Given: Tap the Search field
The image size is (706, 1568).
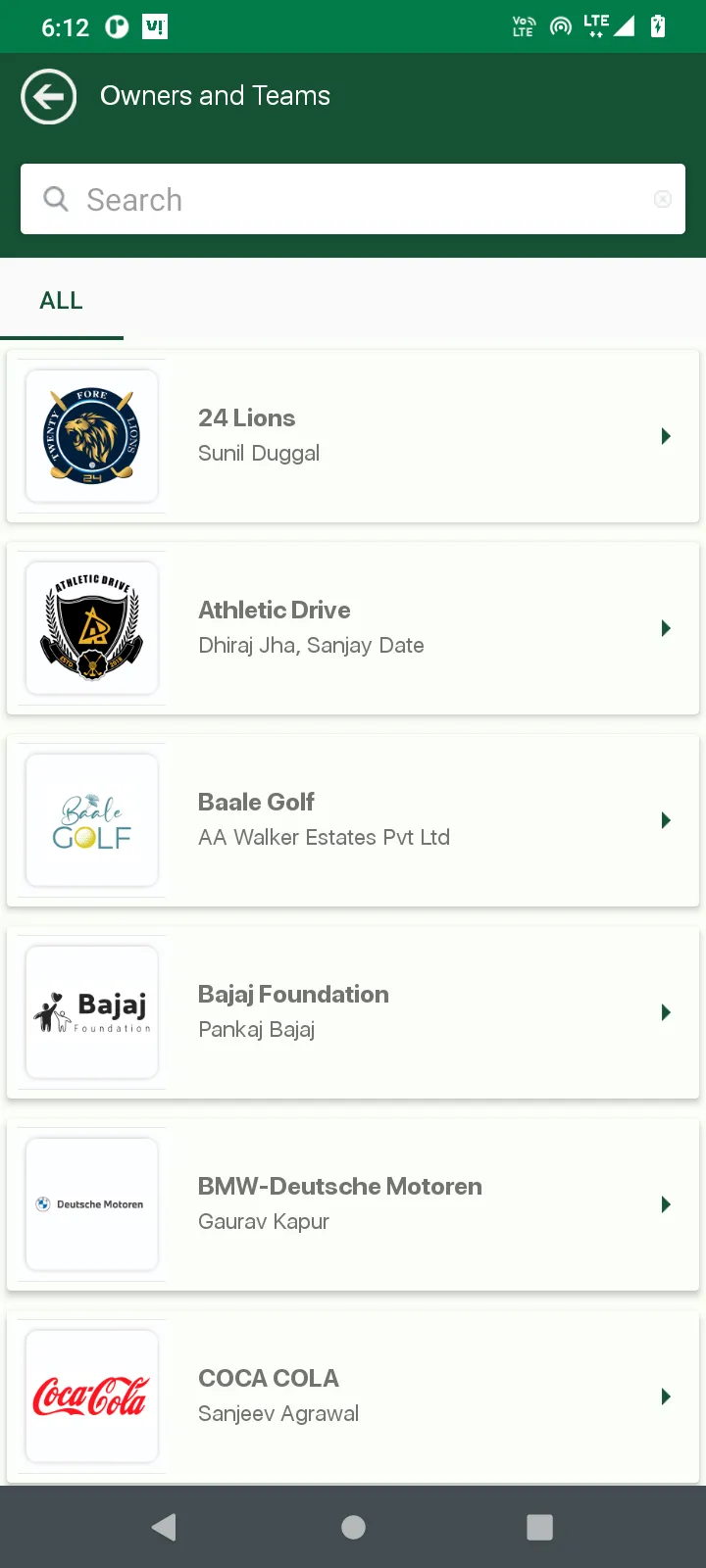Looking at the screenshot, I should [x=353, y=199].
